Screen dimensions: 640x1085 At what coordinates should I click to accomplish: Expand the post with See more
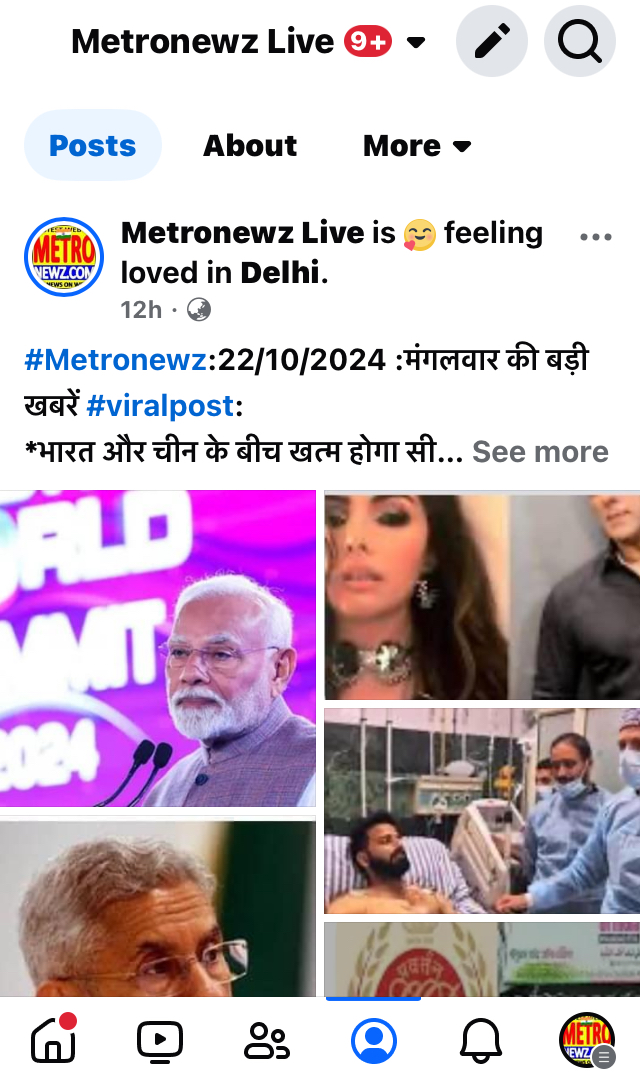540,452
